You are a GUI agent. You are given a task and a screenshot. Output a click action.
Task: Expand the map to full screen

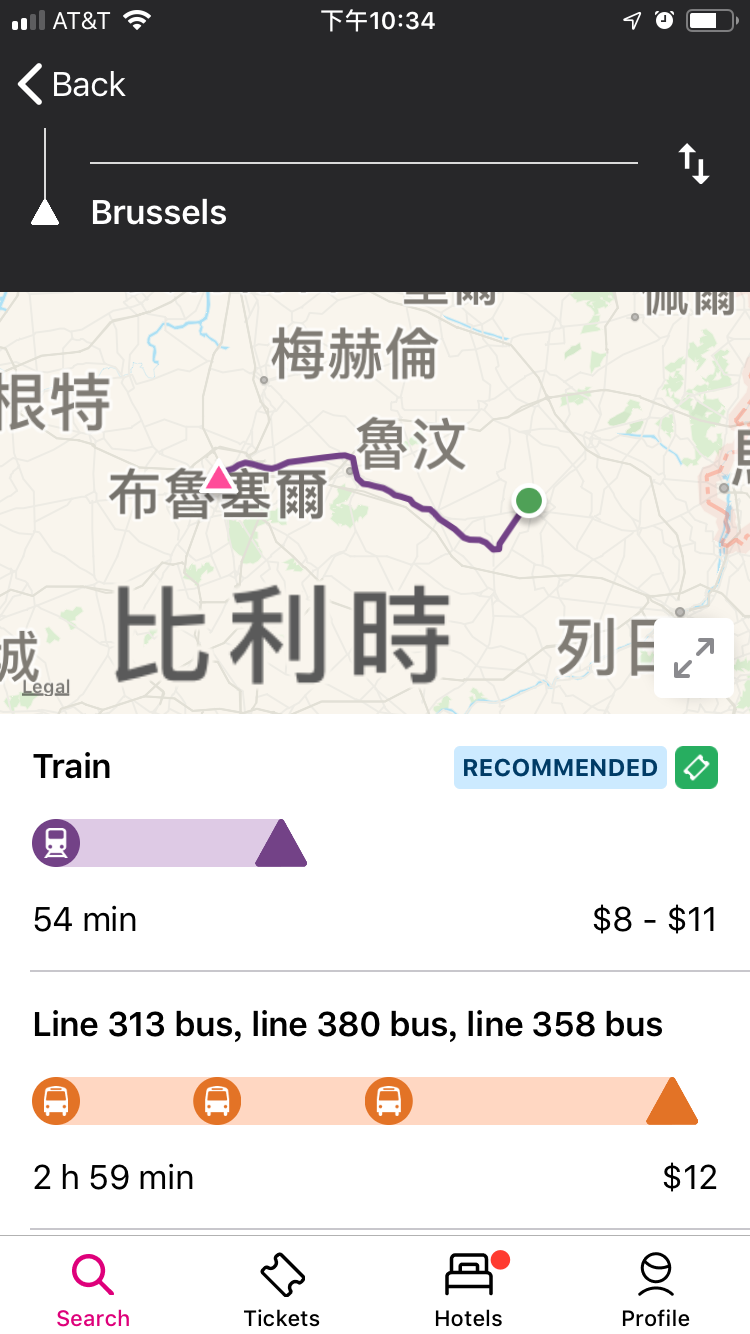(693, 658)
